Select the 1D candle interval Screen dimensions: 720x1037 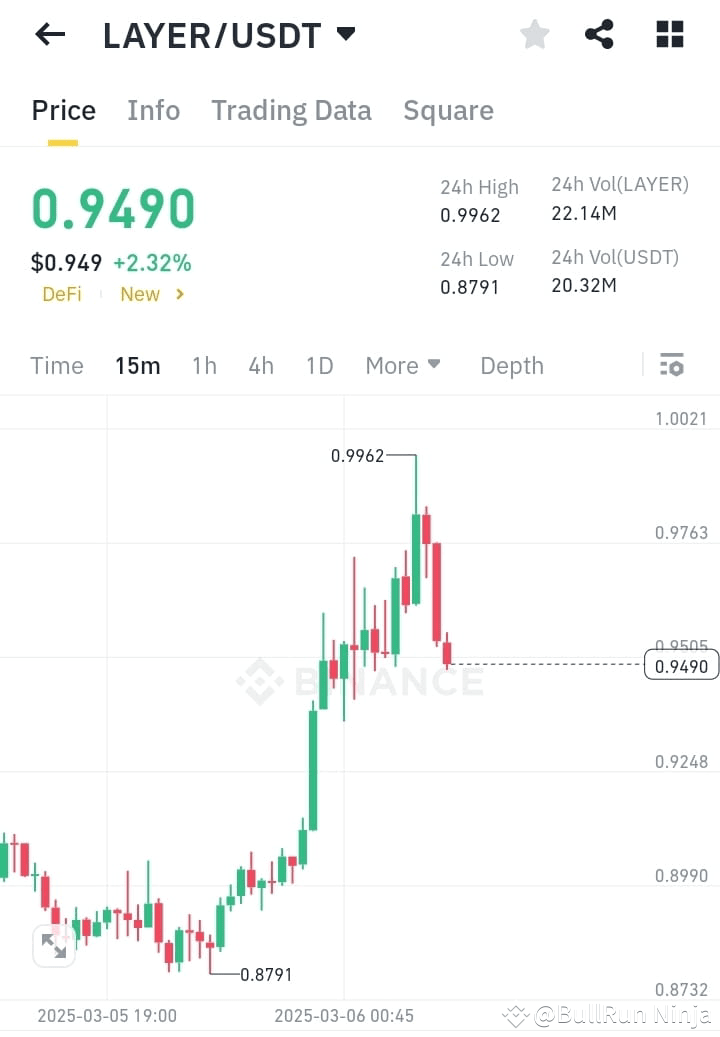(x=319, y=366)
